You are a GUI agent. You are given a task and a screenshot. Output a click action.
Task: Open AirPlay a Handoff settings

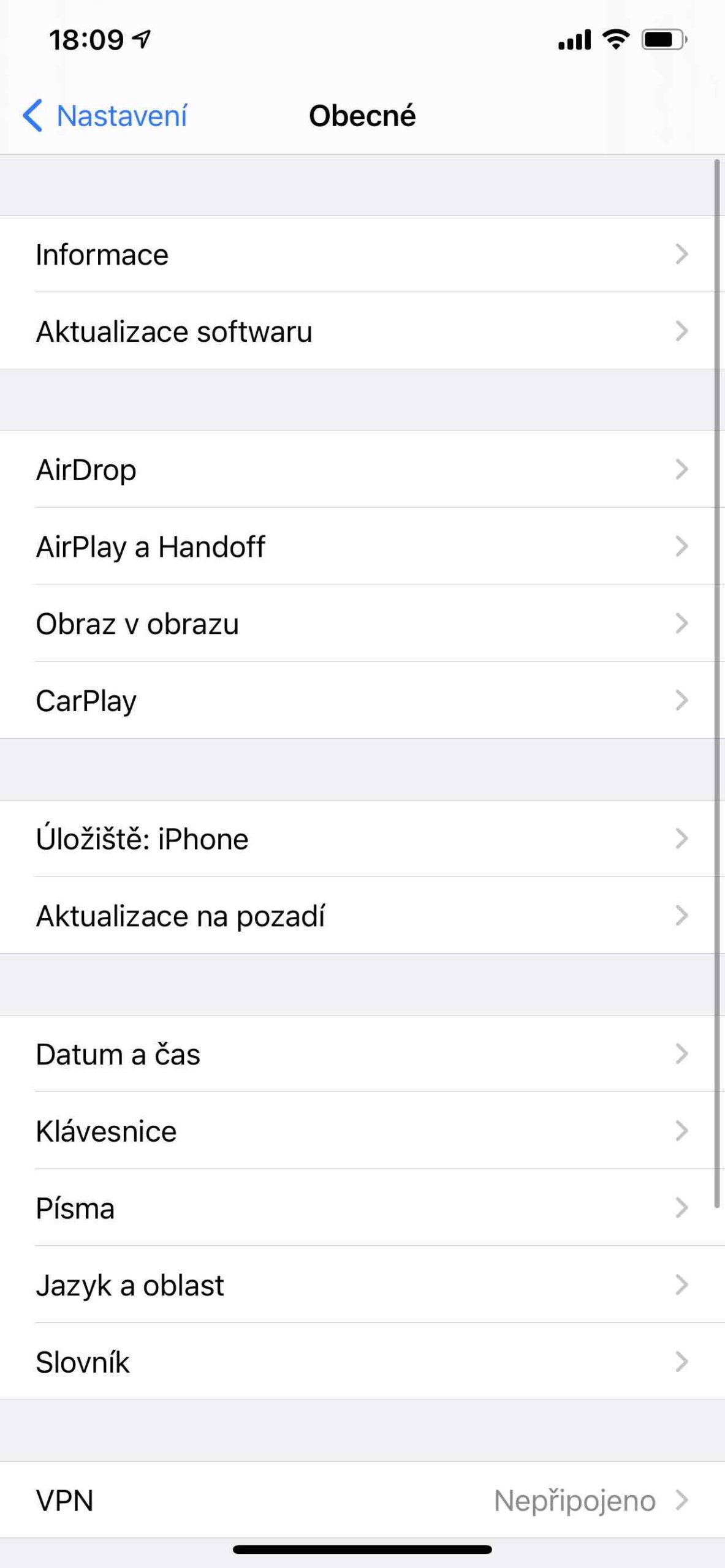click(363, 547)
